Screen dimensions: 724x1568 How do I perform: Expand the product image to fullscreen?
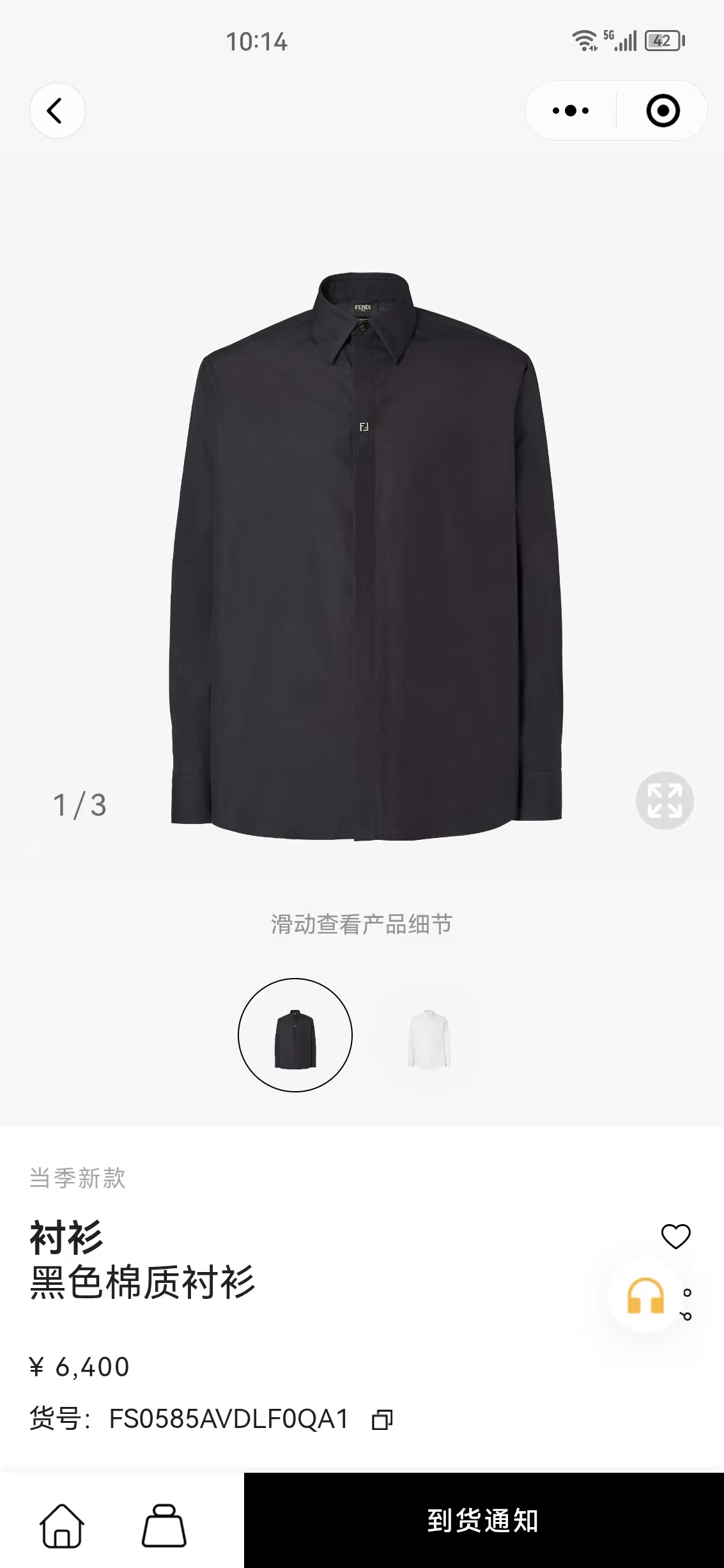[665, 800]
